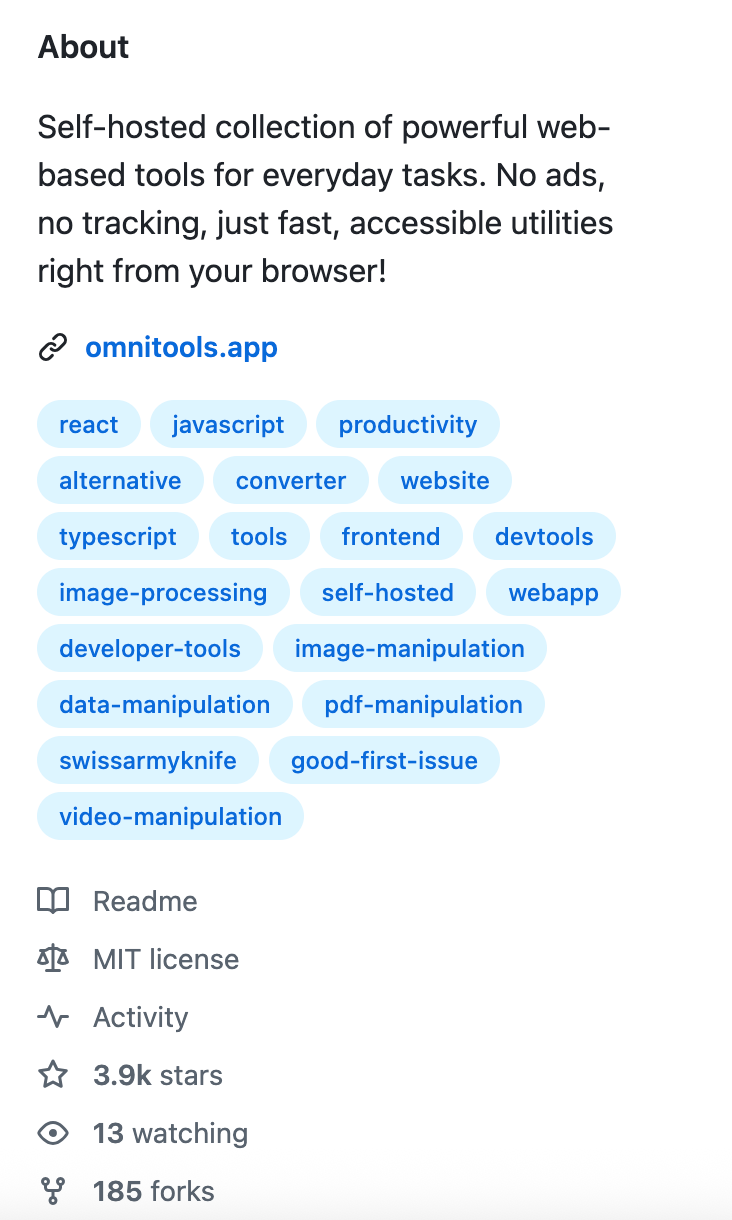Screen dimensions: 732x1220
Task: Open the omnitools.app website link
Action: point(181,348)
